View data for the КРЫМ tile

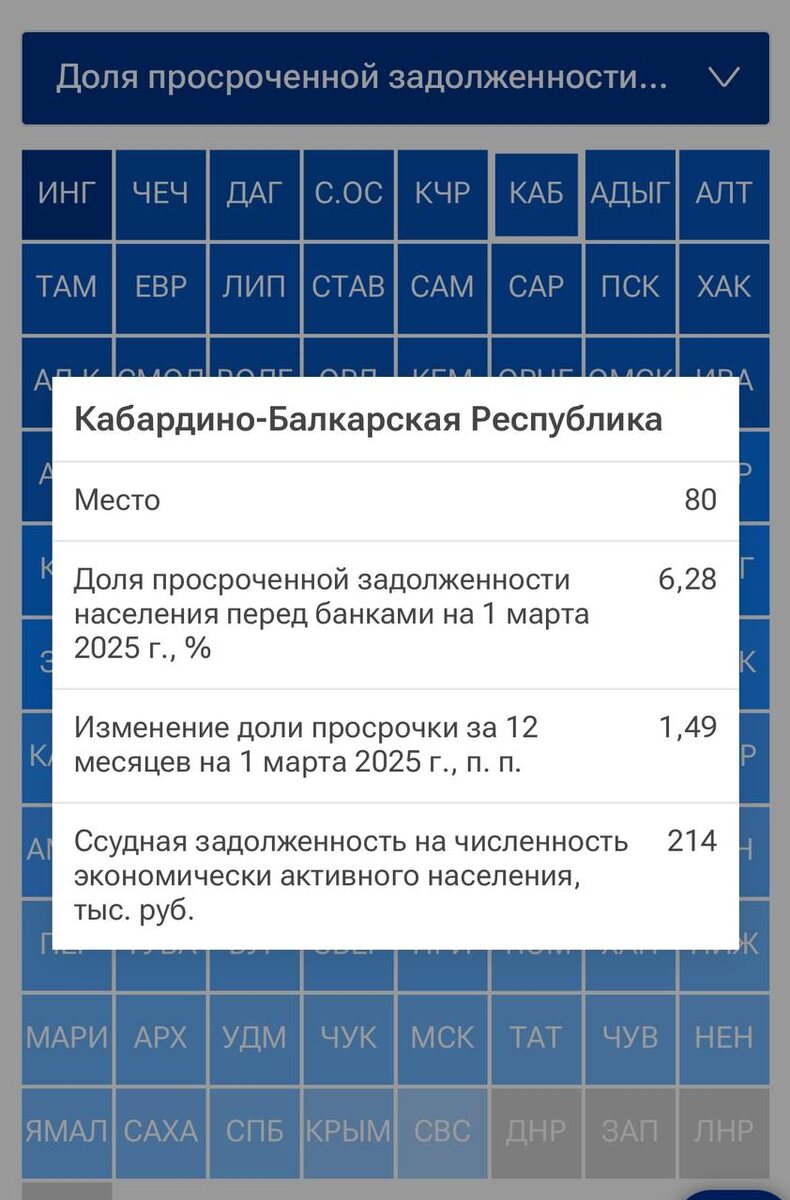click(x=348, y=1131)
